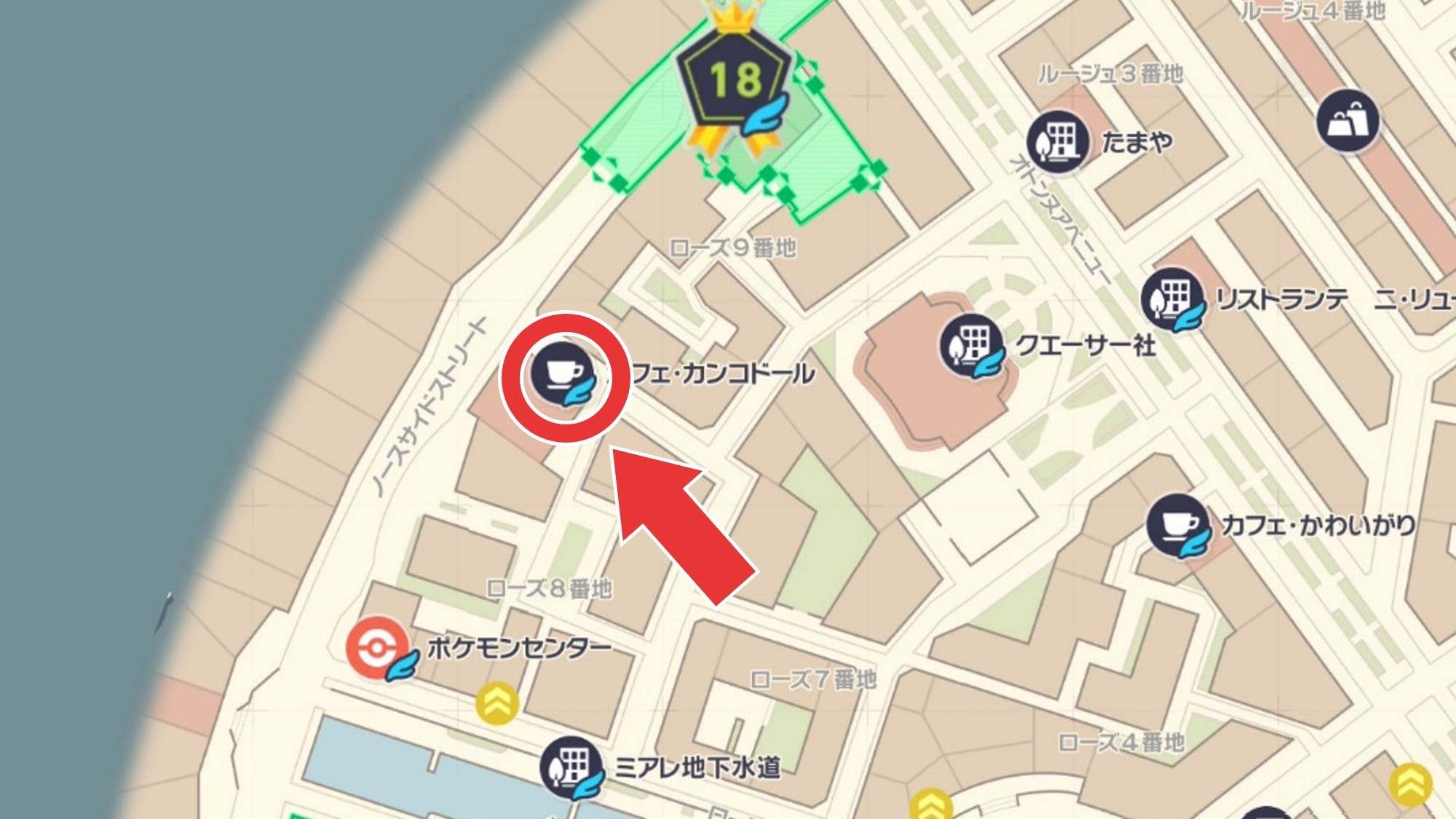Choose the クエーサー社 building marker
1456x819 pixels.
click(971, 346)
